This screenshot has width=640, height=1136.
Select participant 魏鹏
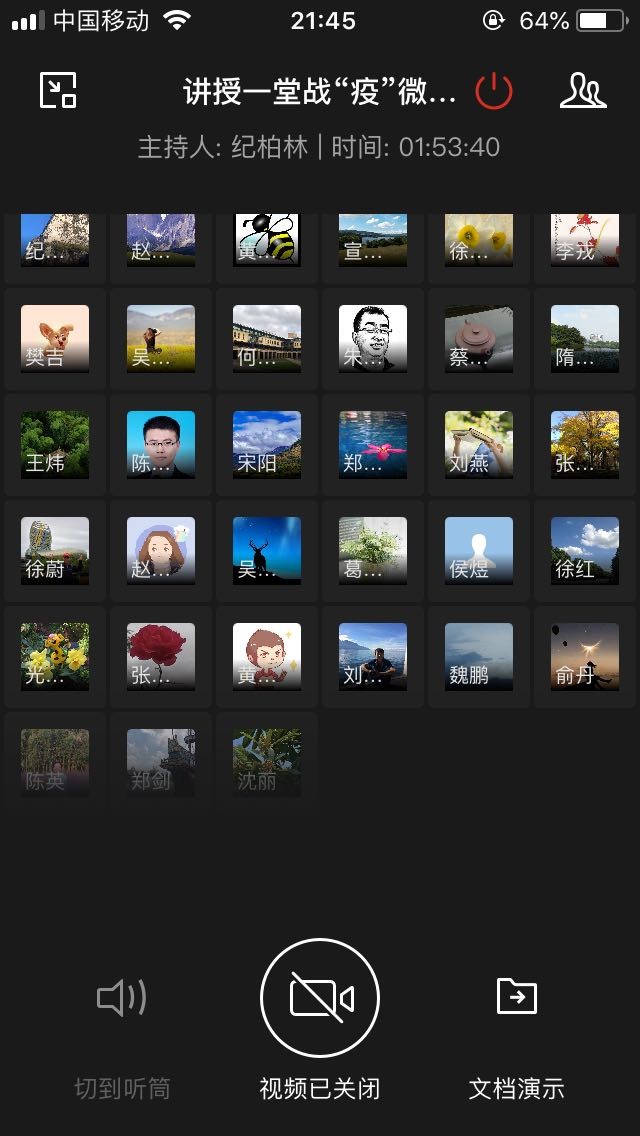pos(479,657)
